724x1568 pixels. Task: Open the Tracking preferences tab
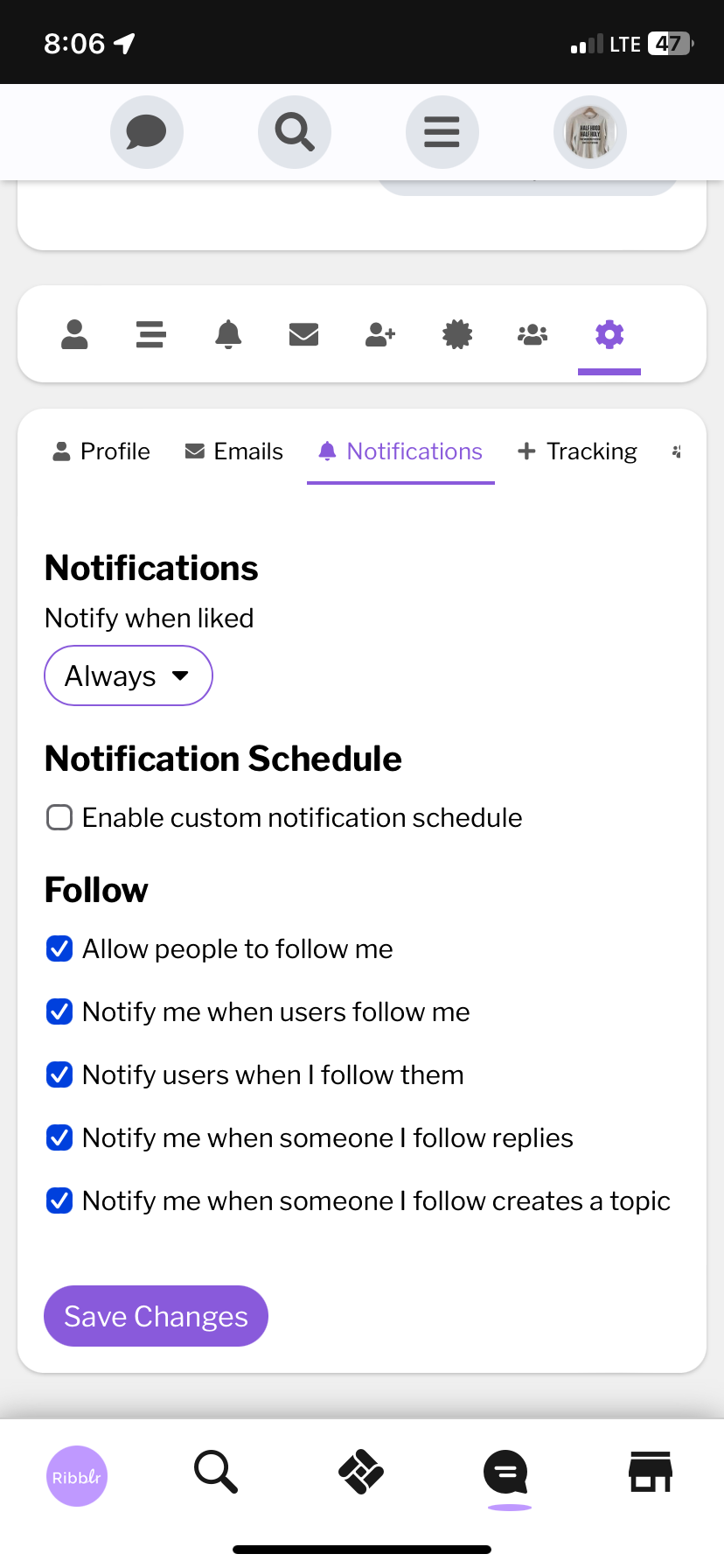tap(578, 451)
